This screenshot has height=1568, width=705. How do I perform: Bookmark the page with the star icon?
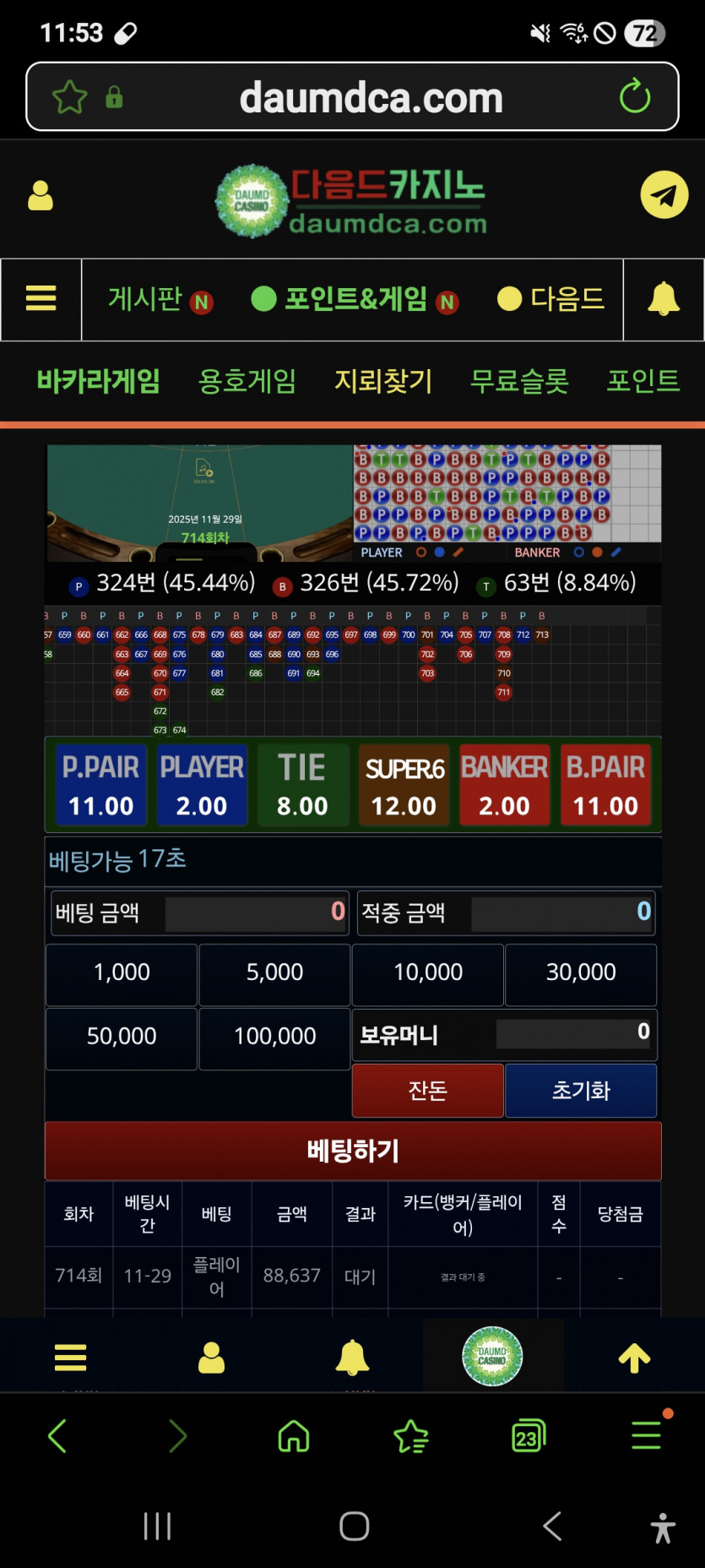pyautogui.click(x=69, y=96)
